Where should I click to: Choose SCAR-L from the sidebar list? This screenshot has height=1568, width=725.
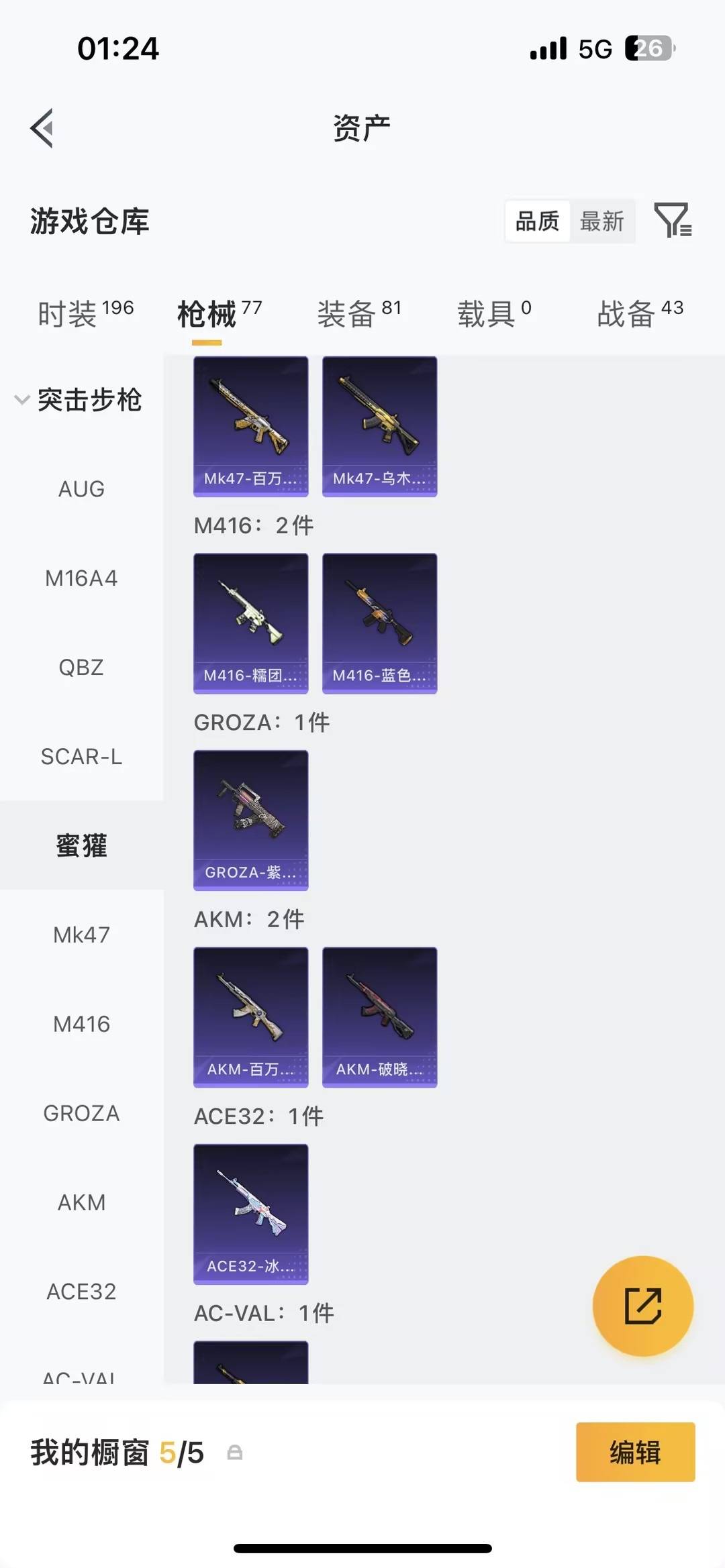81,757
